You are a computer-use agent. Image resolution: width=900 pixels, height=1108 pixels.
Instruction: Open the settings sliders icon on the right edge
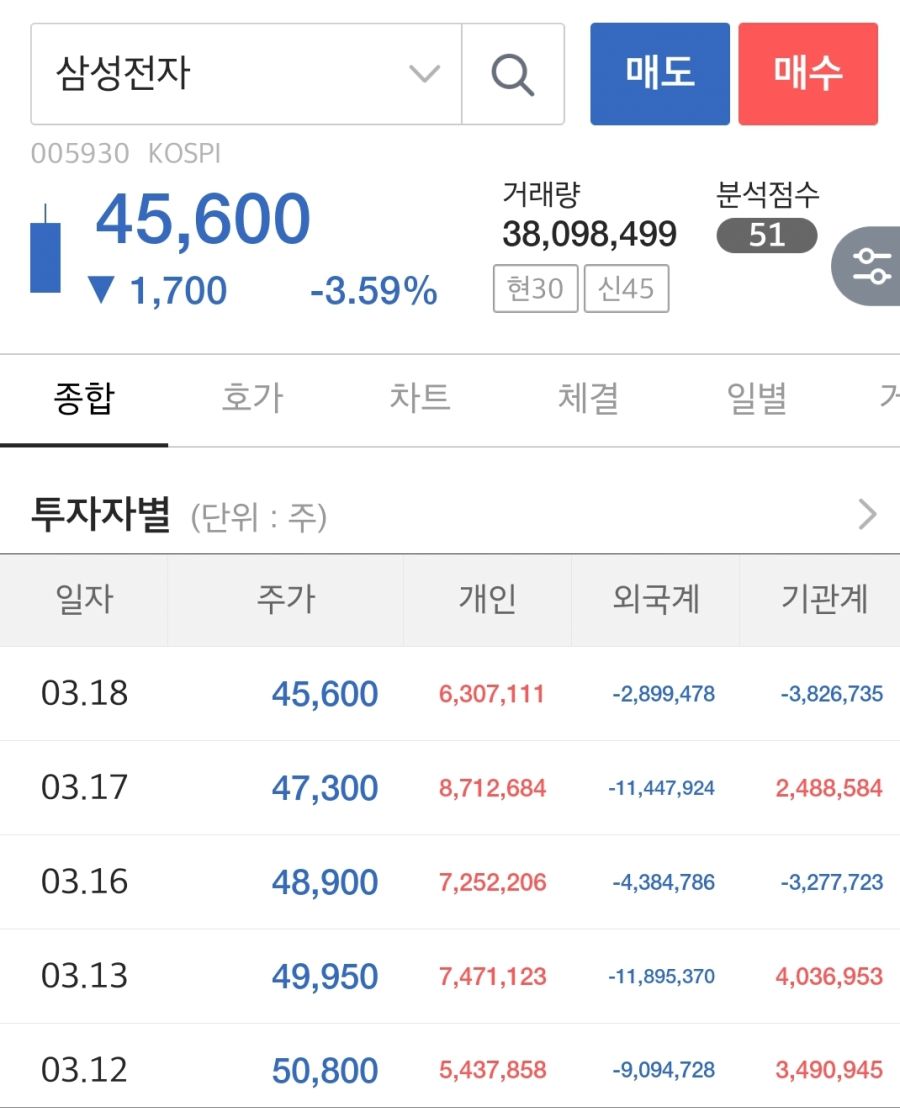tap(872, 267)
